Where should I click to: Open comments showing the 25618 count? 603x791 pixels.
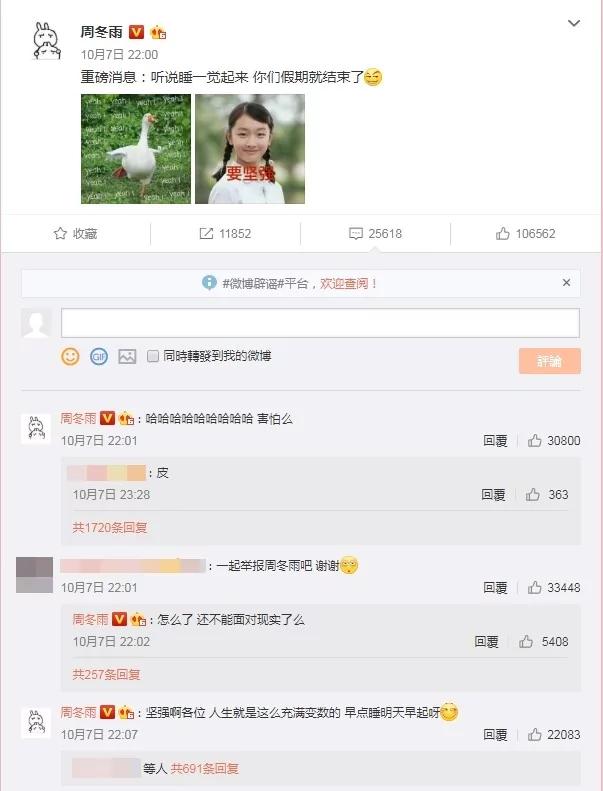point(375,234)
